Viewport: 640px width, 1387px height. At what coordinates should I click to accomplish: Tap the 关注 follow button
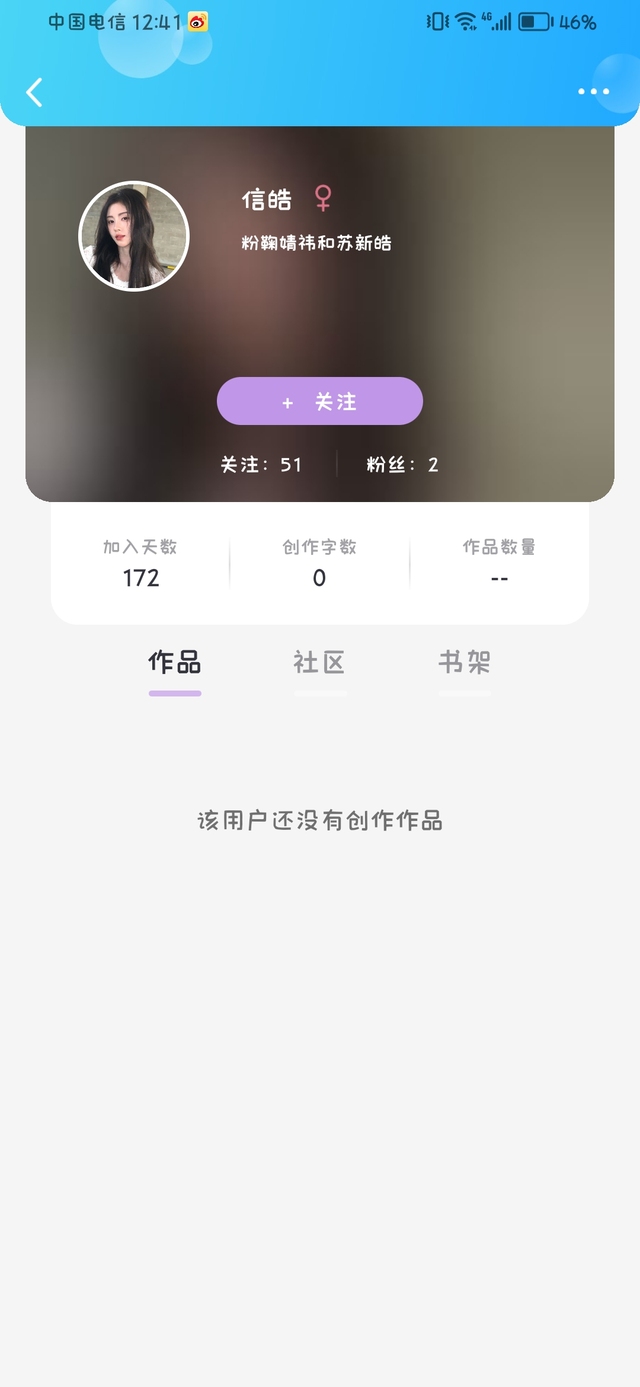(320, 401)
